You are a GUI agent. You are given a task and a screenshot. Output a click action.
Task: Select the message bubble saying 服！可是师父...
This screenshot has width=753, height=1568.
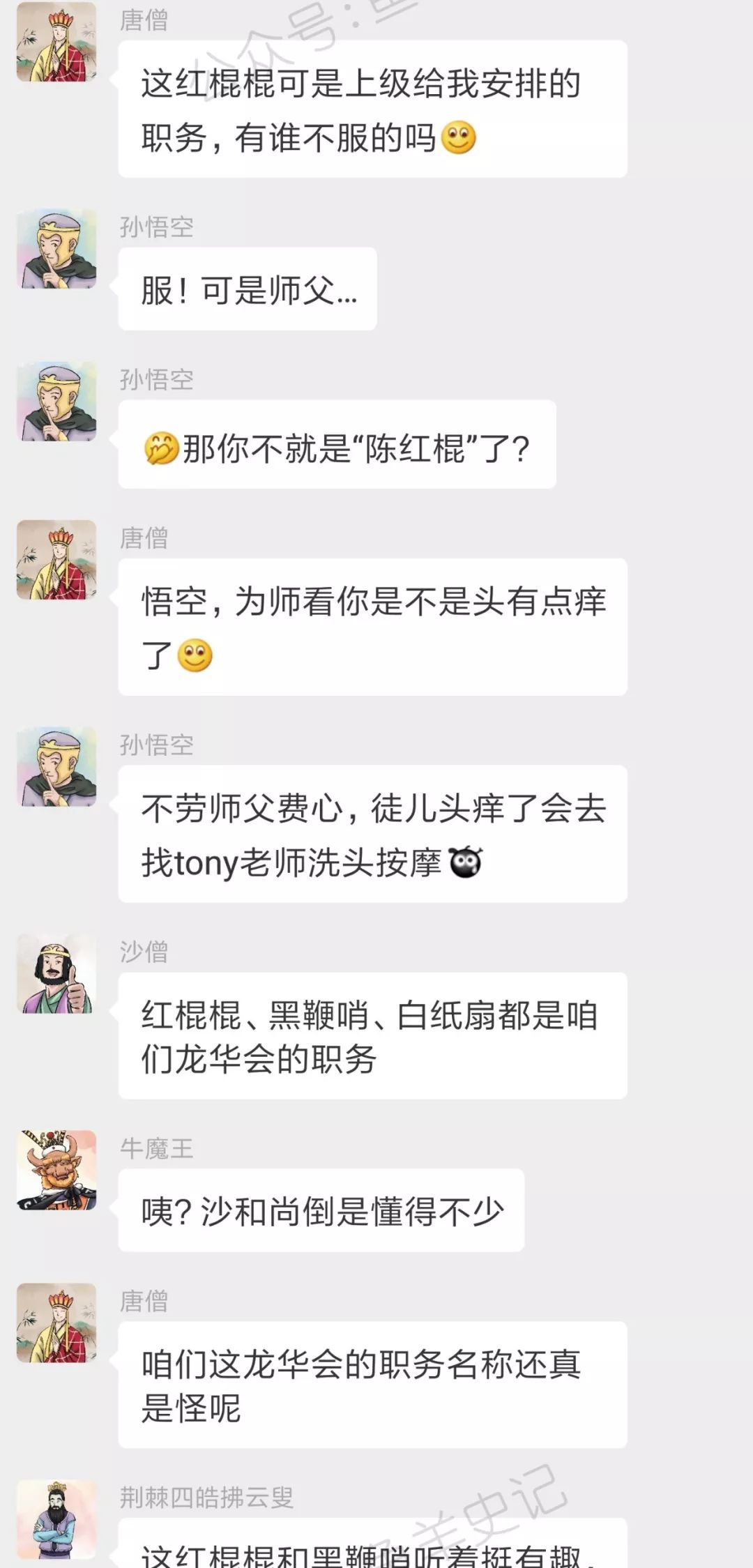tap(248, 288)
